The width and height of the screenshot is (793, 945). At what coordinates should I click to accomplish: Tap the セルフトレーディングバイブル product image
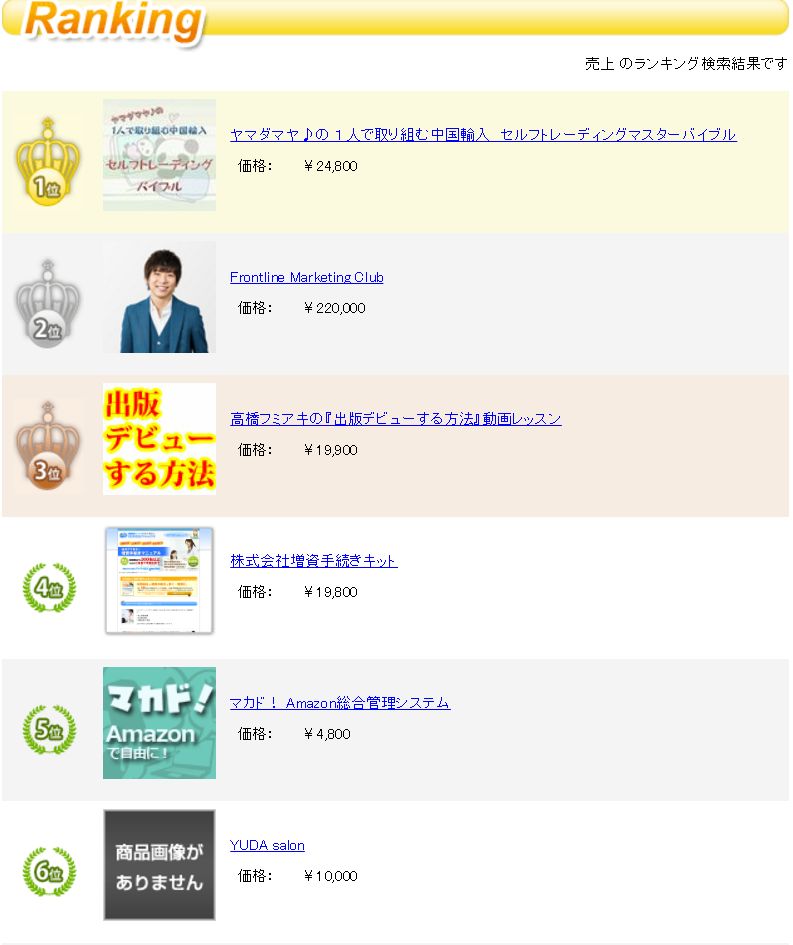159,155
